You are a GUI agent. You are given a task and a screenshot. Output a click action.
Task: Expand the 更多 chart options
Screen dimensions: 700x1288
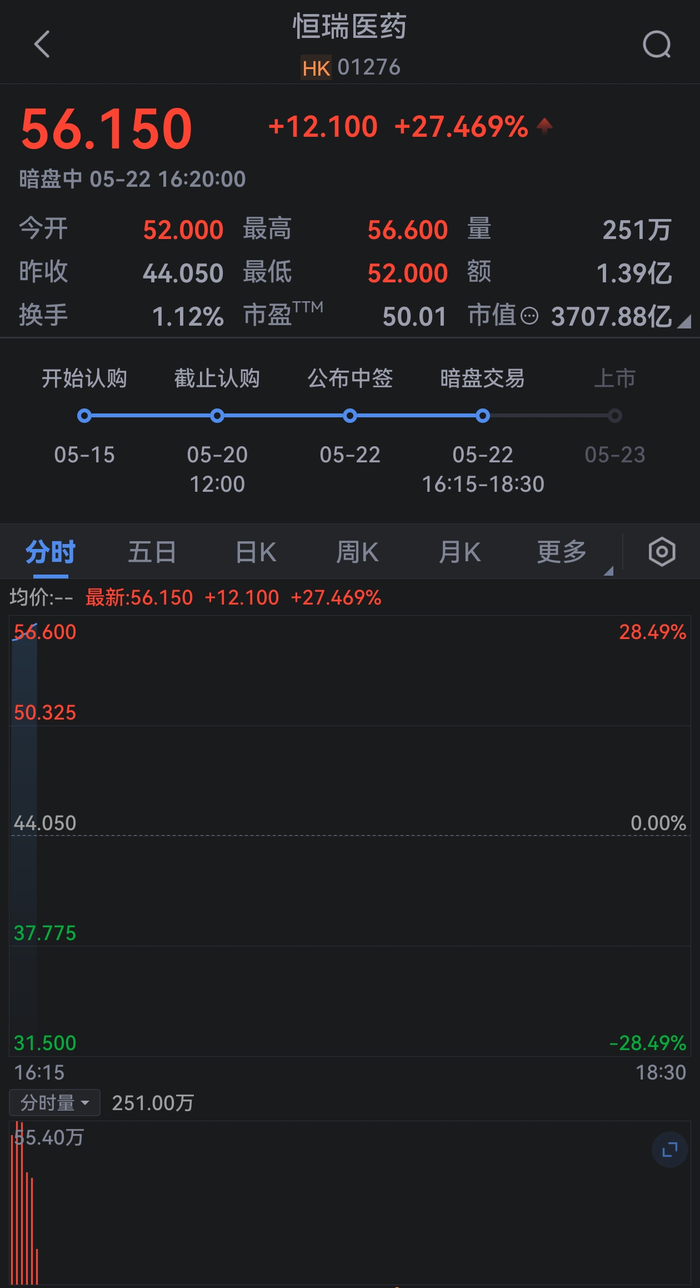[562, 552]
